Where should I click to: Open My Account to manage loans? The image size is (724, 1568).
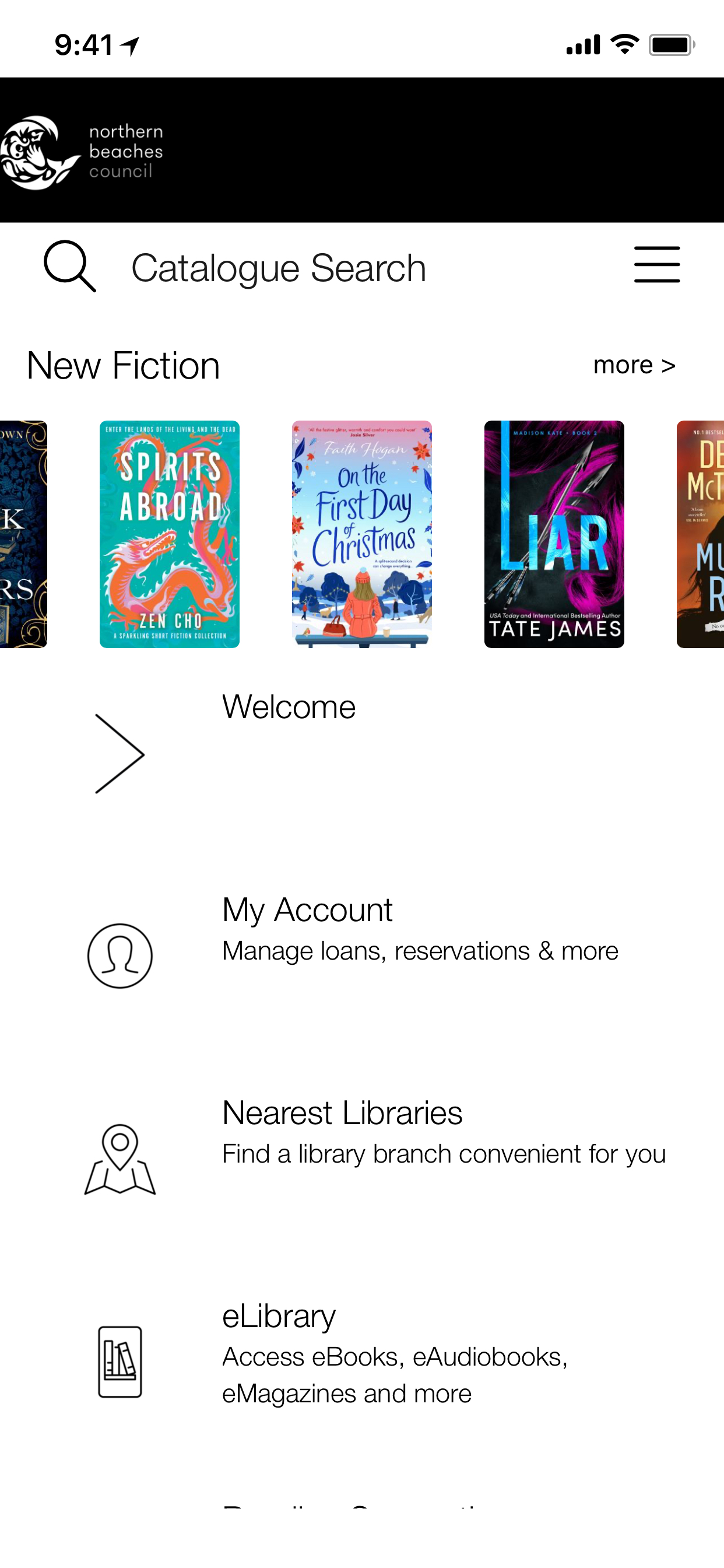[307, 910]
